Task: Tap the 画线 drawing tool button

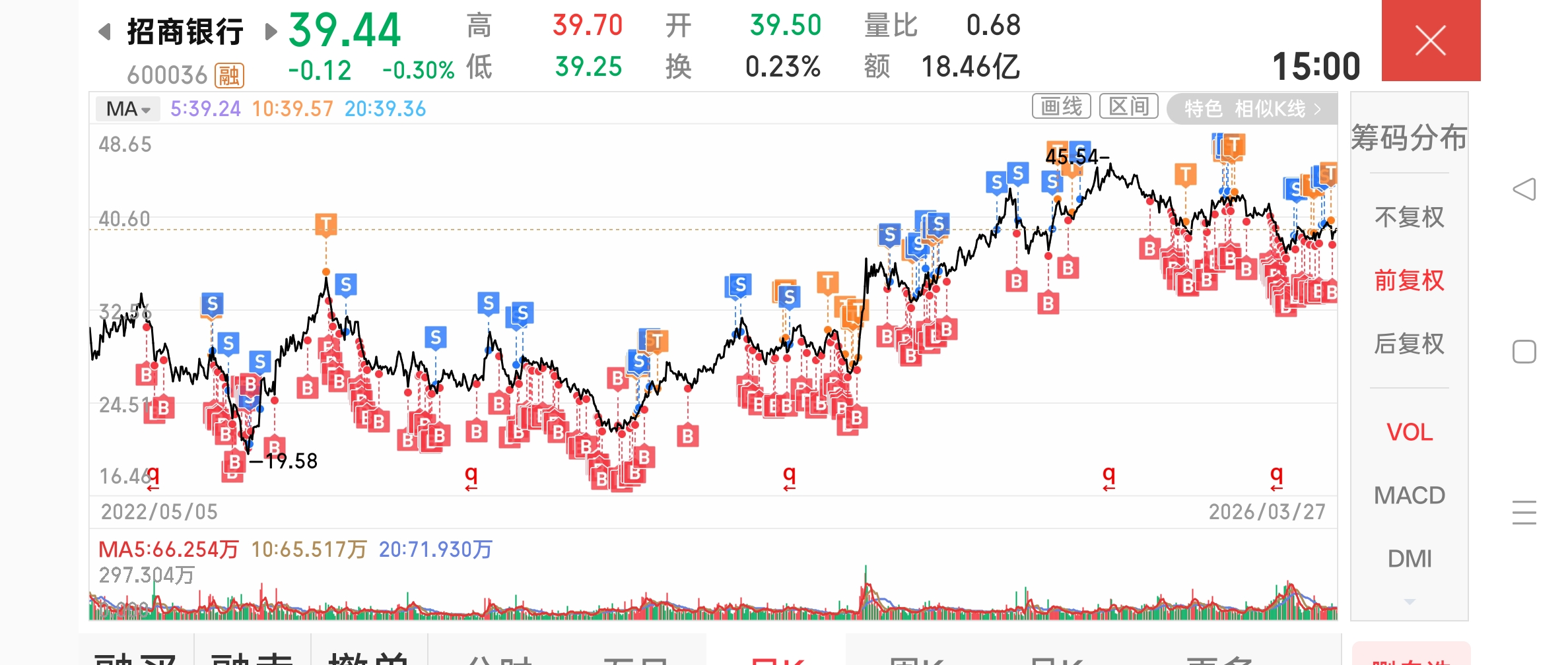Action: click(1061, 107)
